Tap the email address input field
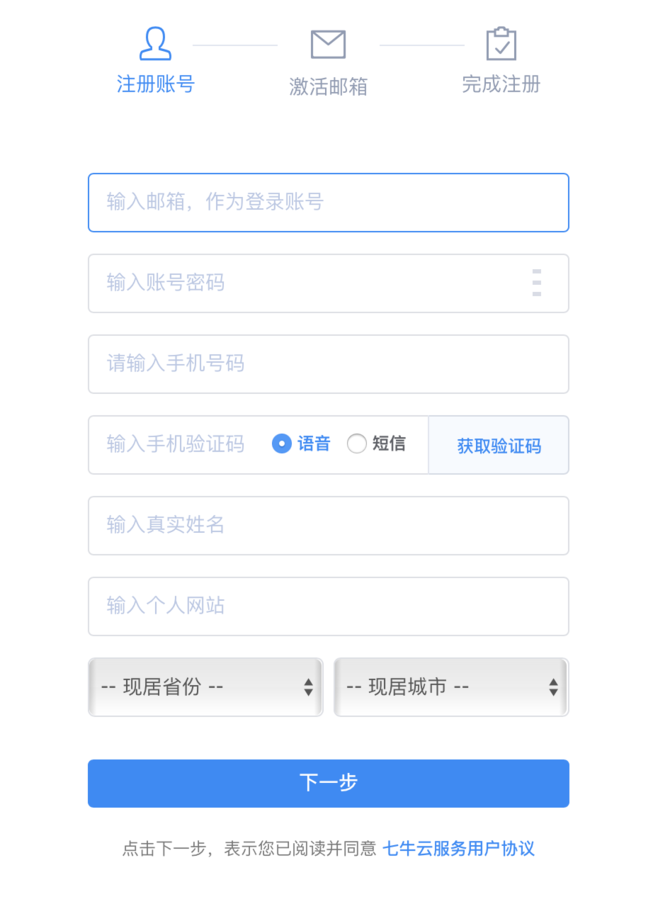The height and width of the screenshot is (904, 670). (x=328, y=203)
